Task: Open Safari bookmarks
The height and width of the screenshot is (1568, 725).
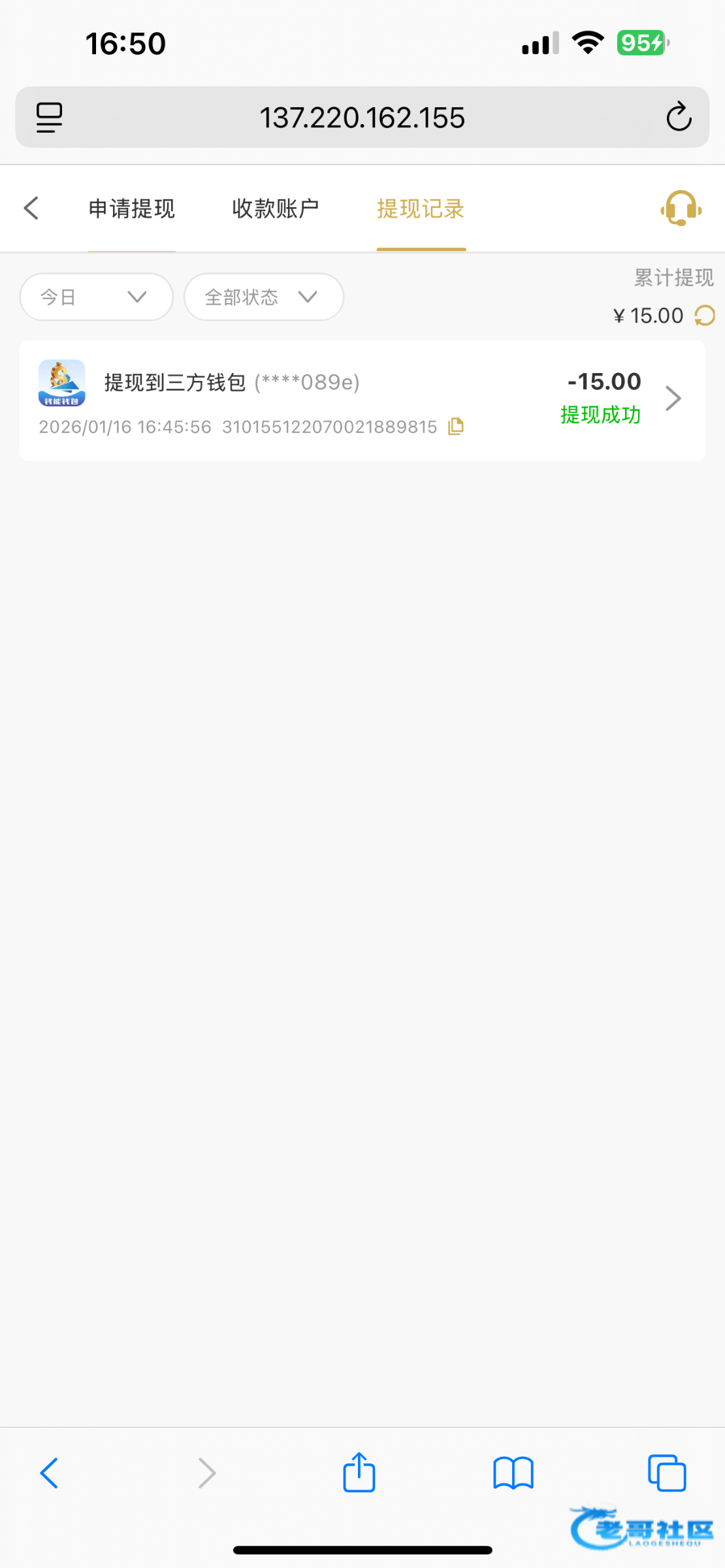Action: [513, 1473]
